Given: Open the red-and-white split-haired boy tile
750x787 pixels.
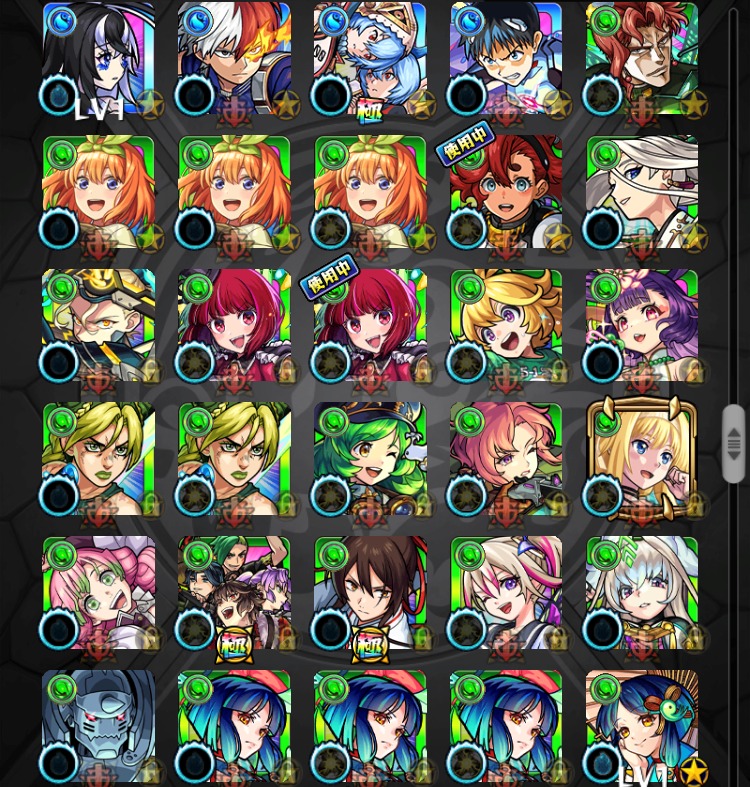Looking at the screenshot, I should click(234, 60).
